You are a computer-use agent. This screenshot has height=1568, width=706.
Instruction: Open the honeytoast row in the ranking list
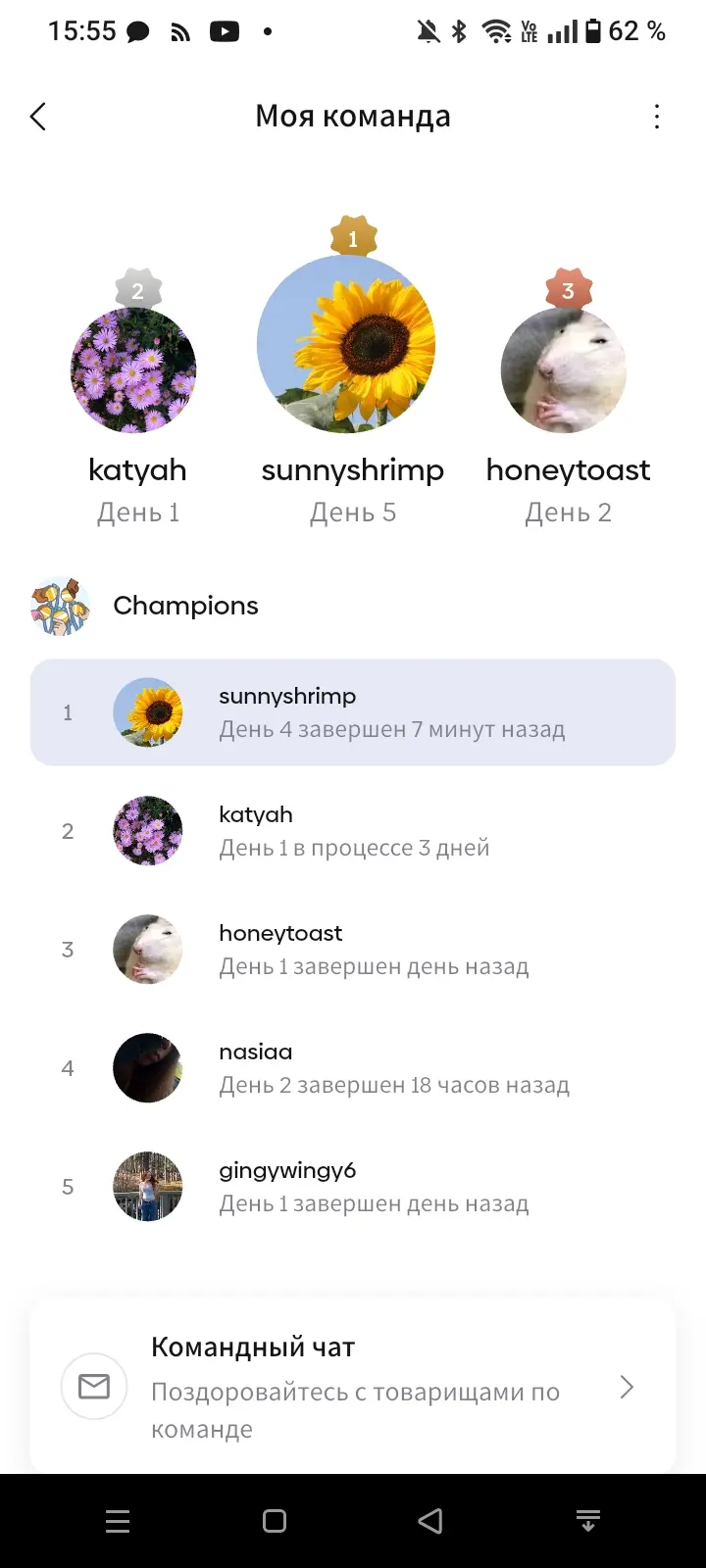coord(353,950)
